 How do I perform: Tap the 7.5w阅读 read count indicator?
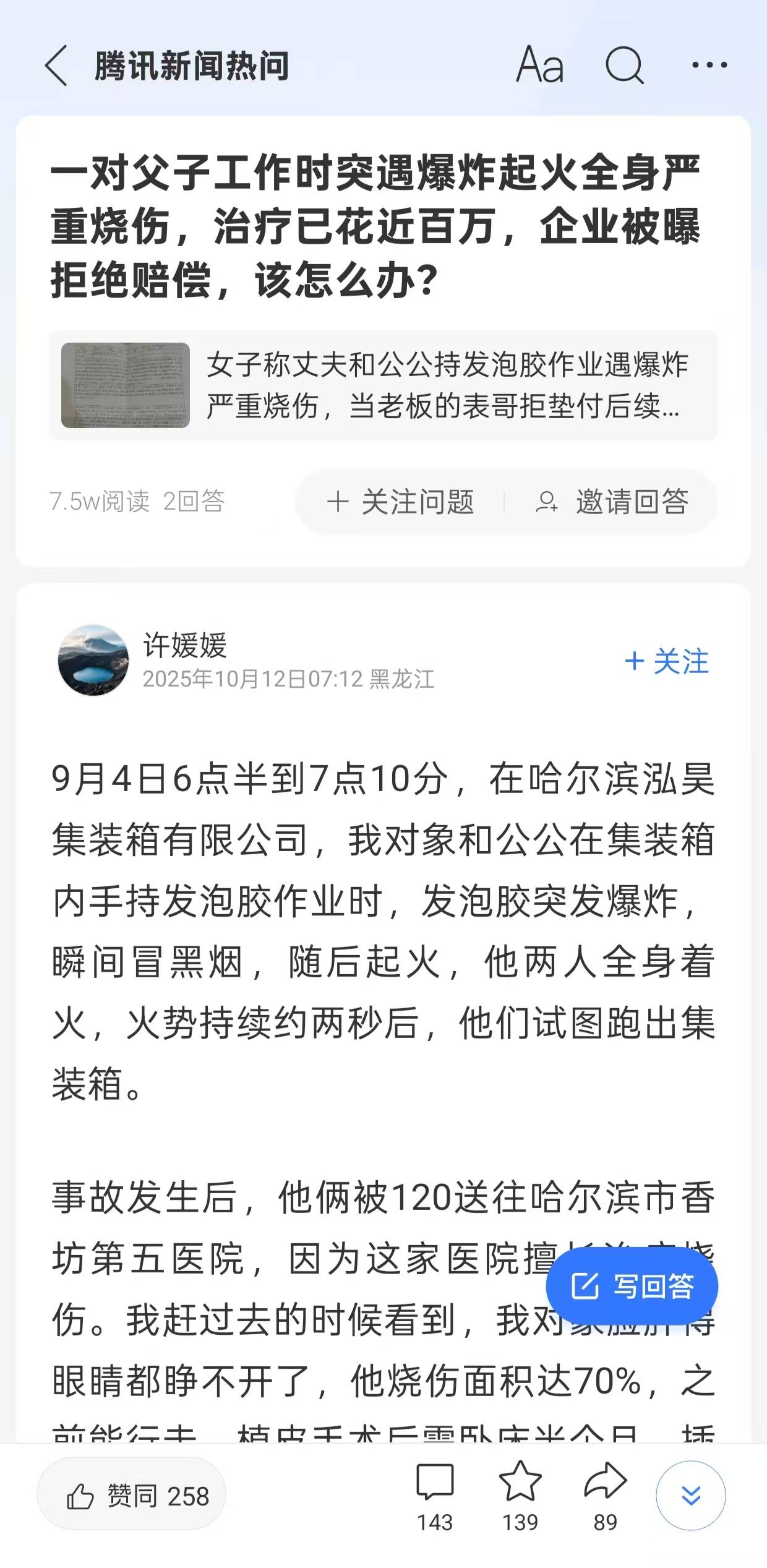(x=100, y=502)
